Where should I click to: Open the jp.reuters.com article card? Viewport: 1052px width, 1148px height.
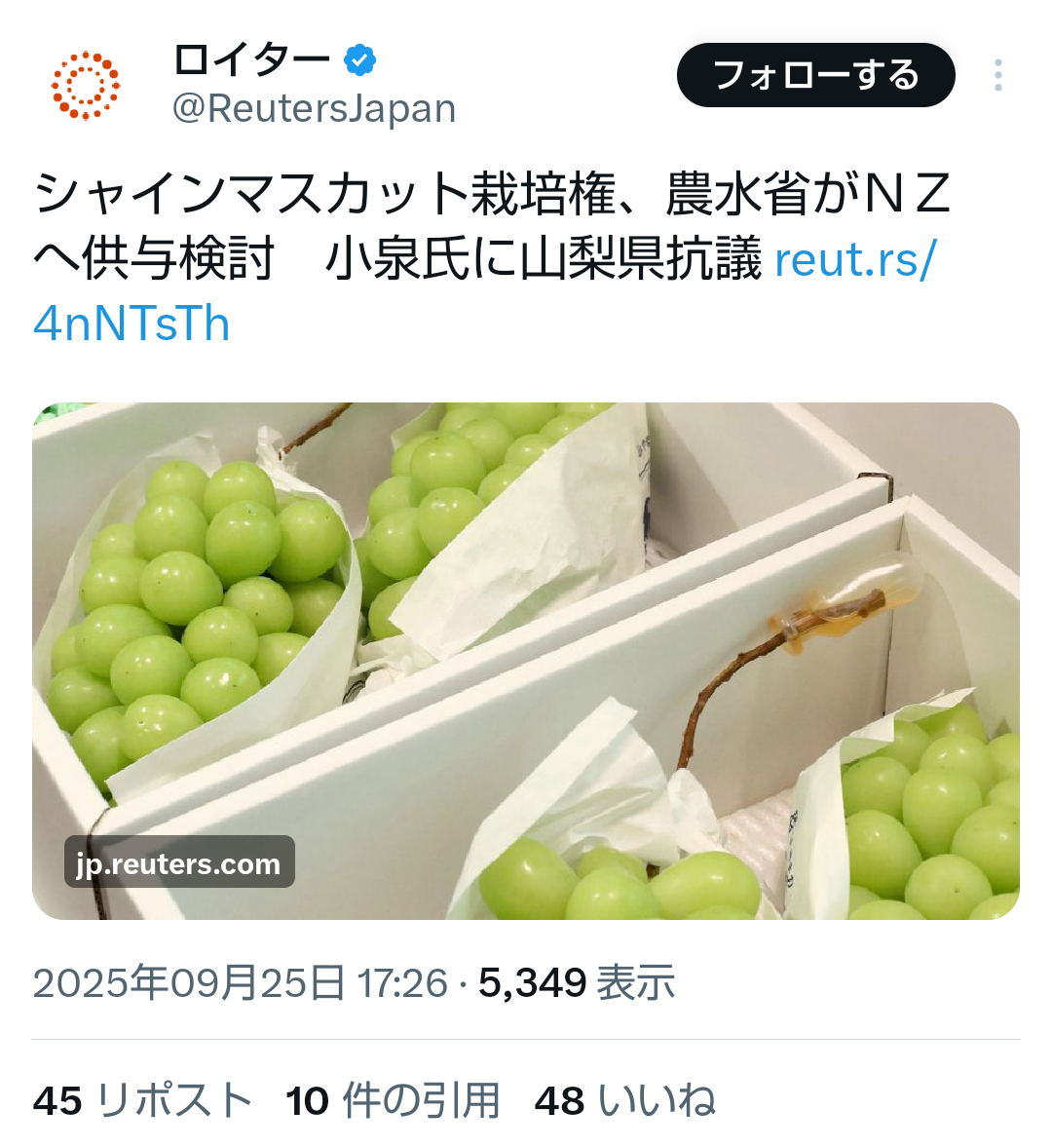526,660
